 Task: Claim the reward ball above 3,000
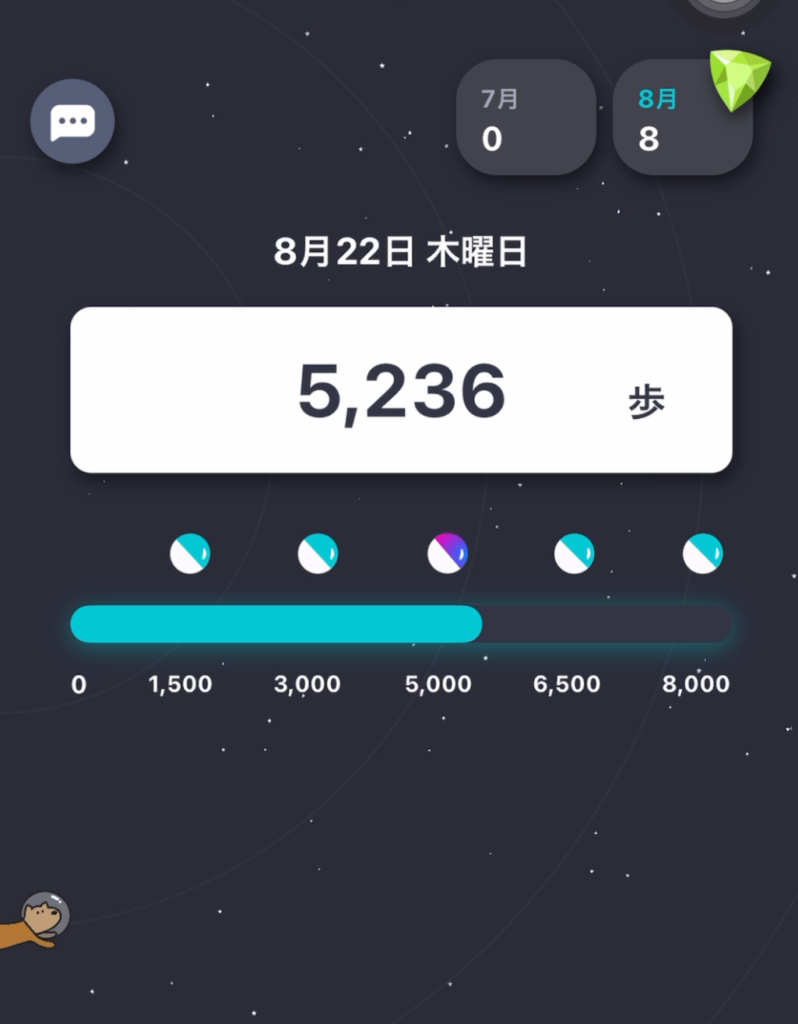pyautogui.click(x=318, y=553)
